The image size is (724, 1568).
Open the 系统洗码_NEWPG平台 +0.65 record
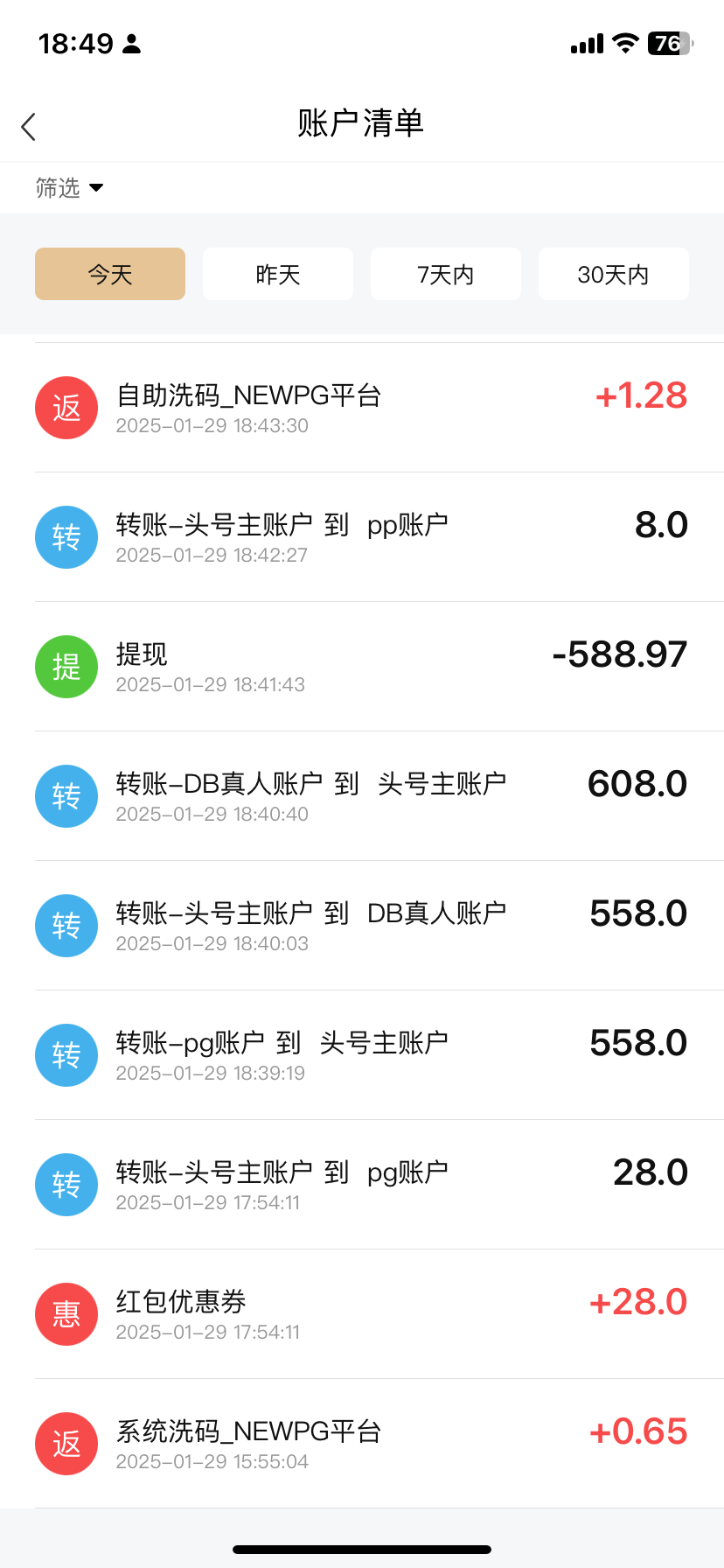pyautogui.click(x=362, y=1444)
